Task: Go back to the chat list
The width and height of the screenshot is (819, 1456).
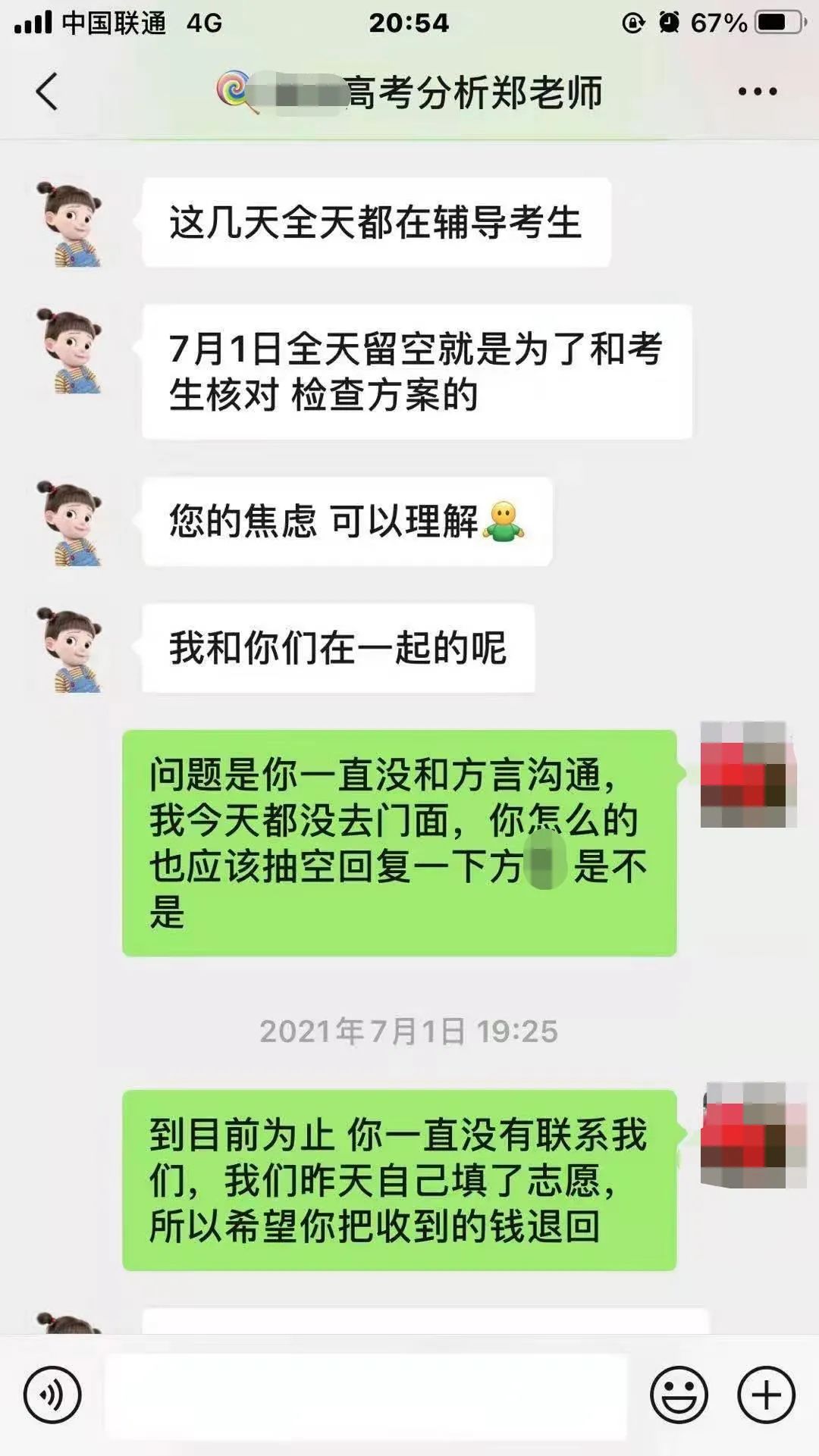Action: (47, 92)
